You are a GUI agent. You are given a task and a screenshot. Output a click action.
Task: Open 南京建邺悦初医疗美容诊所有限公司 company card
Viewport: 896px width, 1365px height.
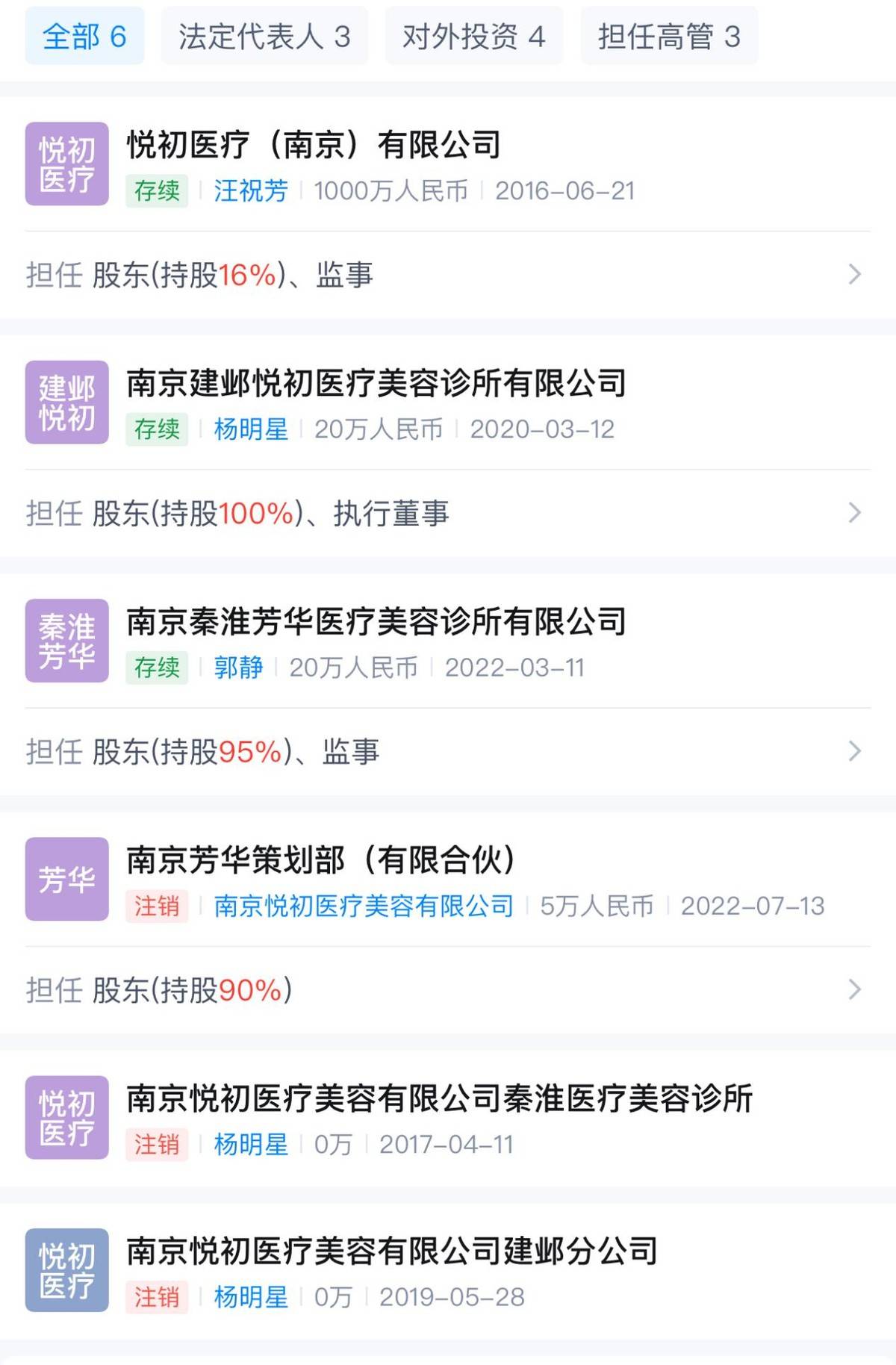point(376,383)
